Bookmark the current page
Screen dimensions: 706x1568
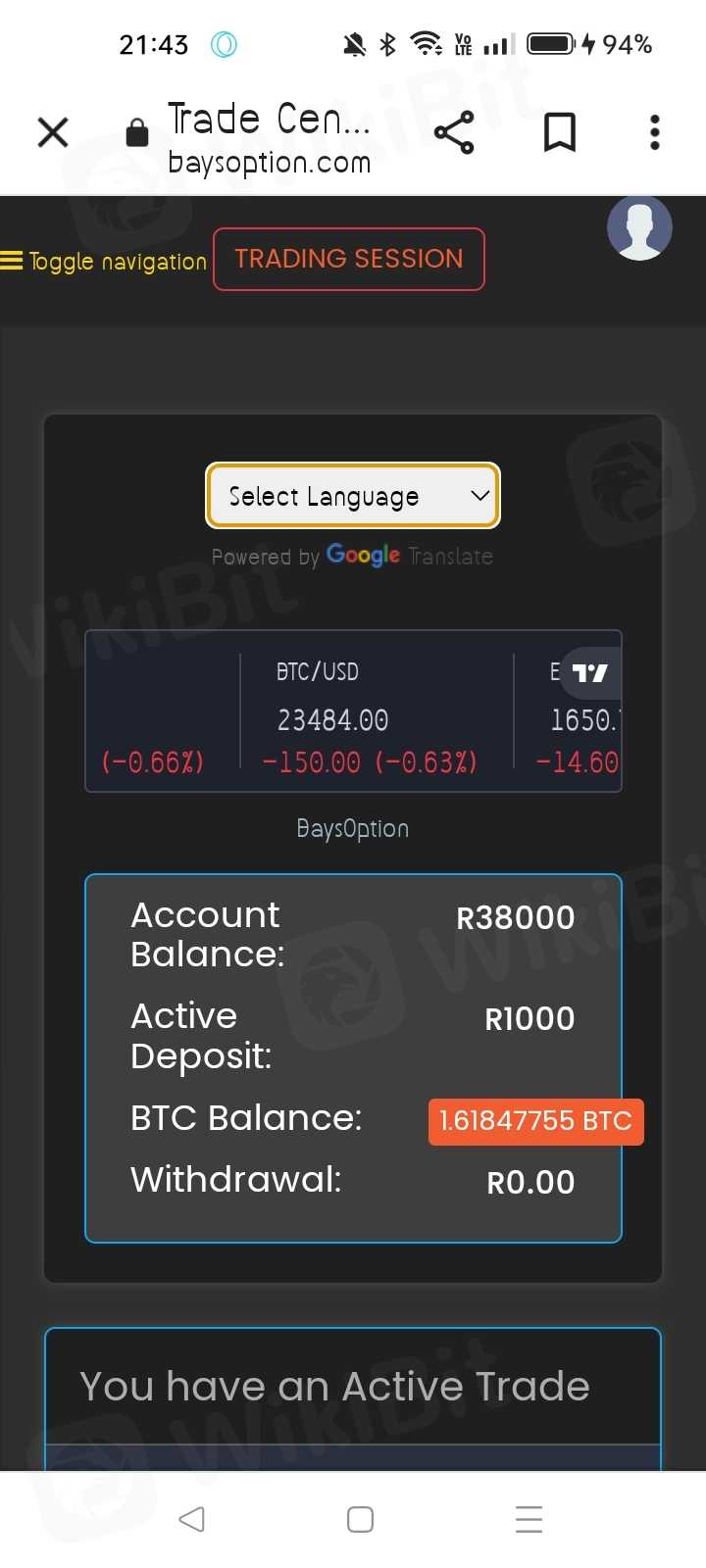pos(560,132)
